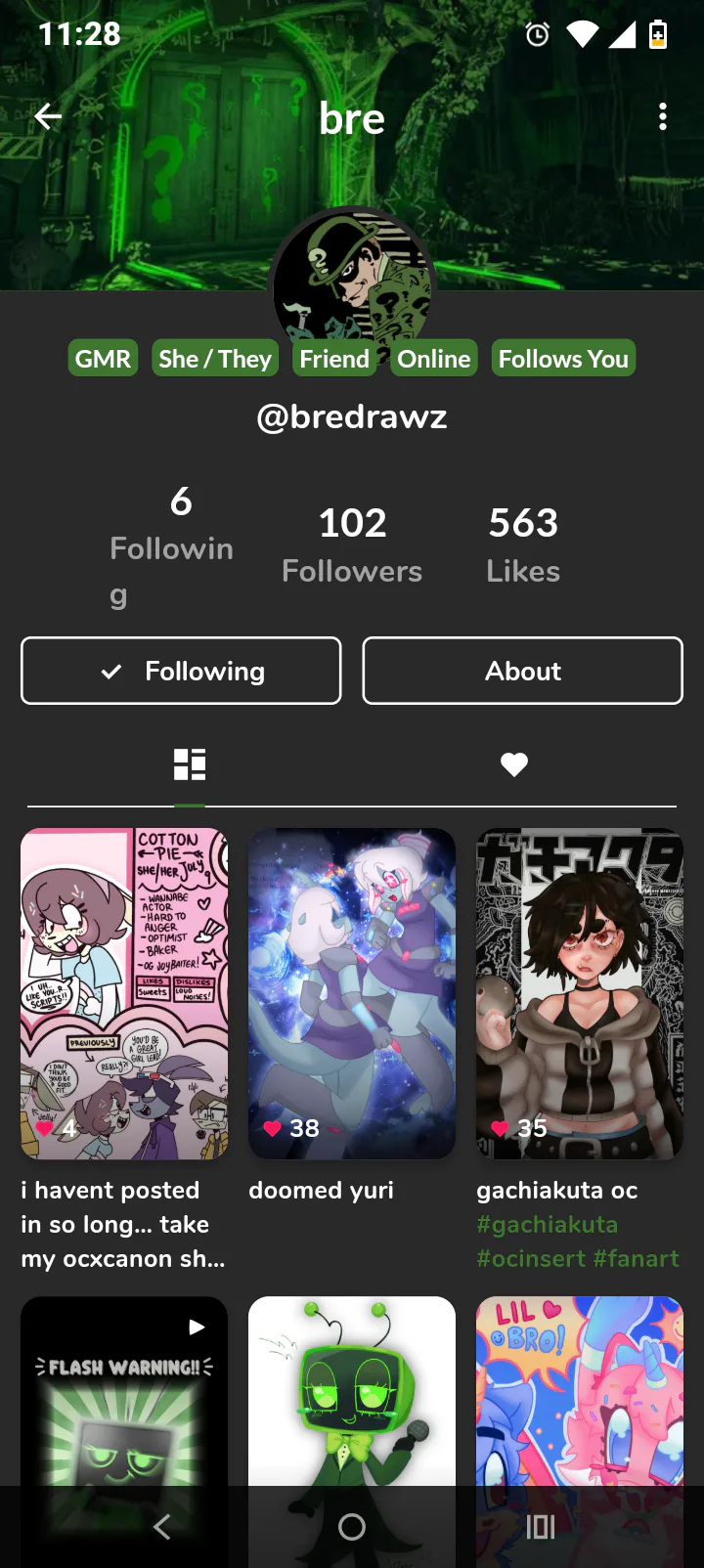Play the Flash Warning video post

click(x=124, y=1398)
